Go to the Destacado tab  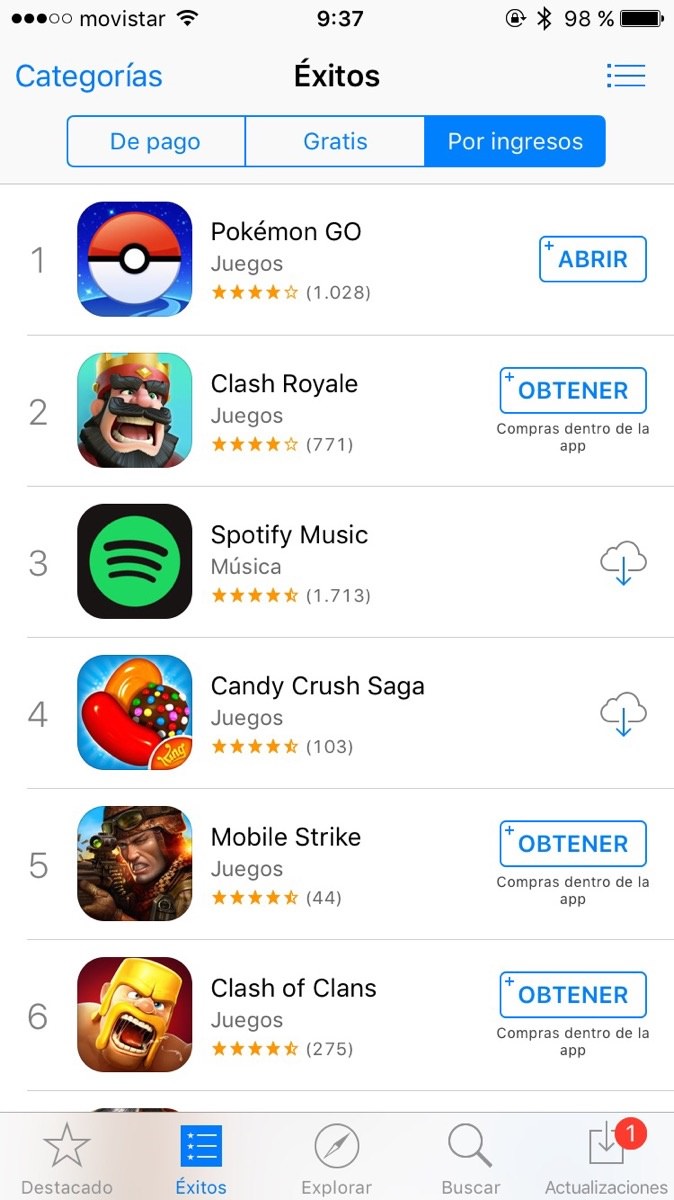(x=67, y=1158)
